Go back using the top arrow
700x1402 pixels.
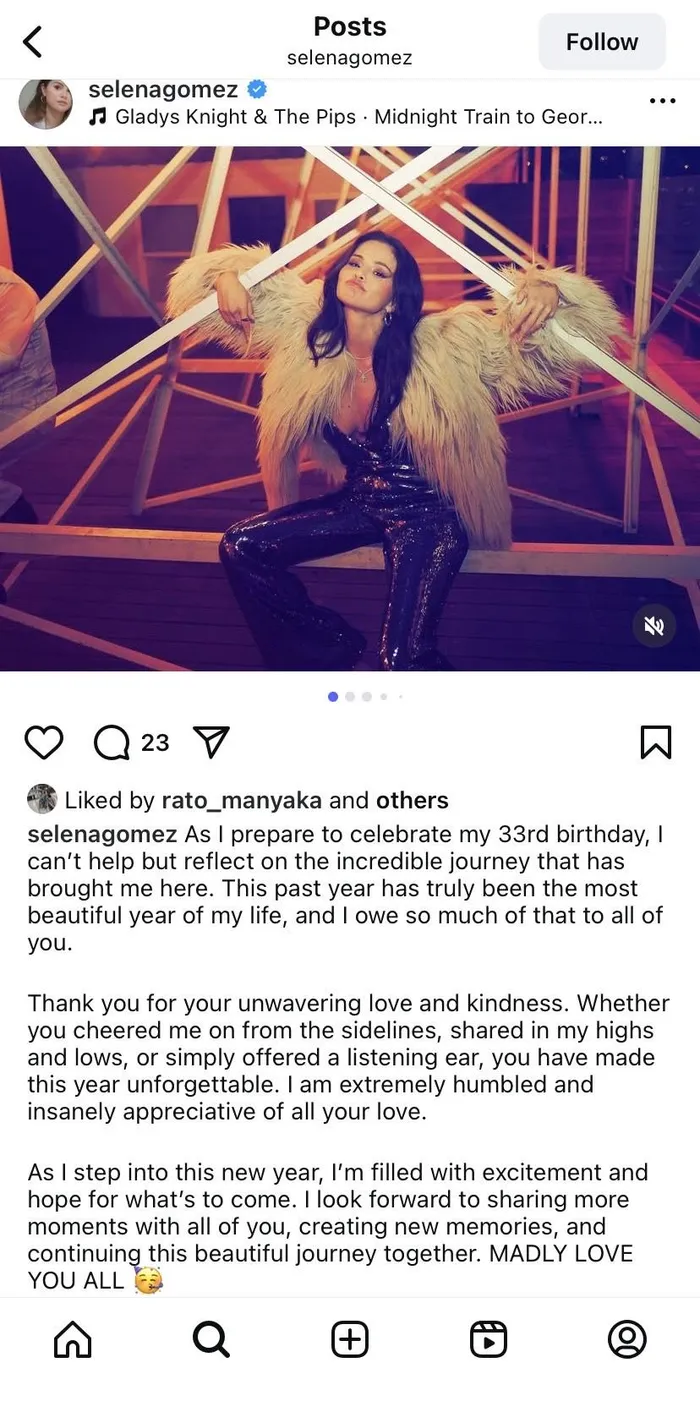(x=33, y=42)
